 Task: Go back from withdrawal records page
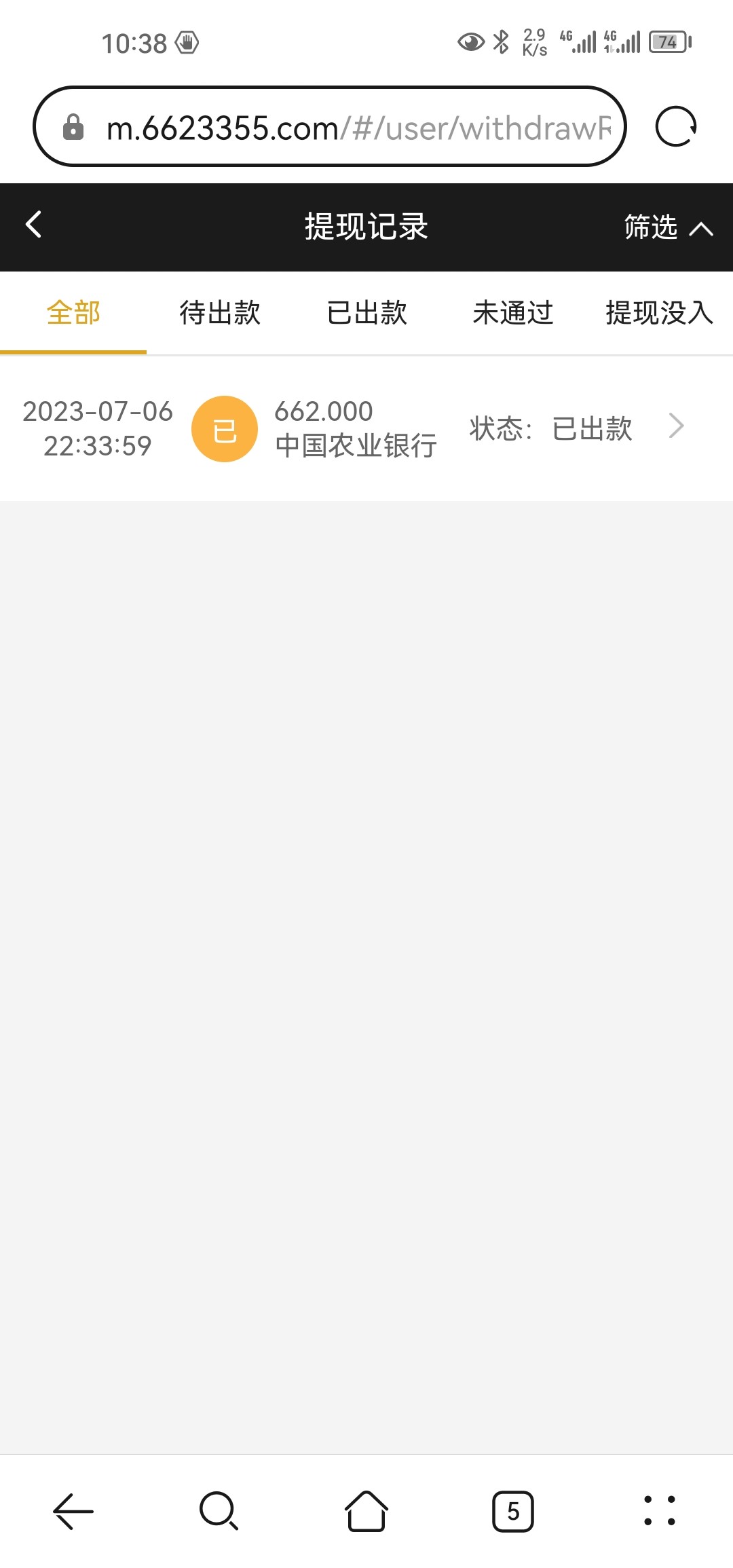(34, 225)
